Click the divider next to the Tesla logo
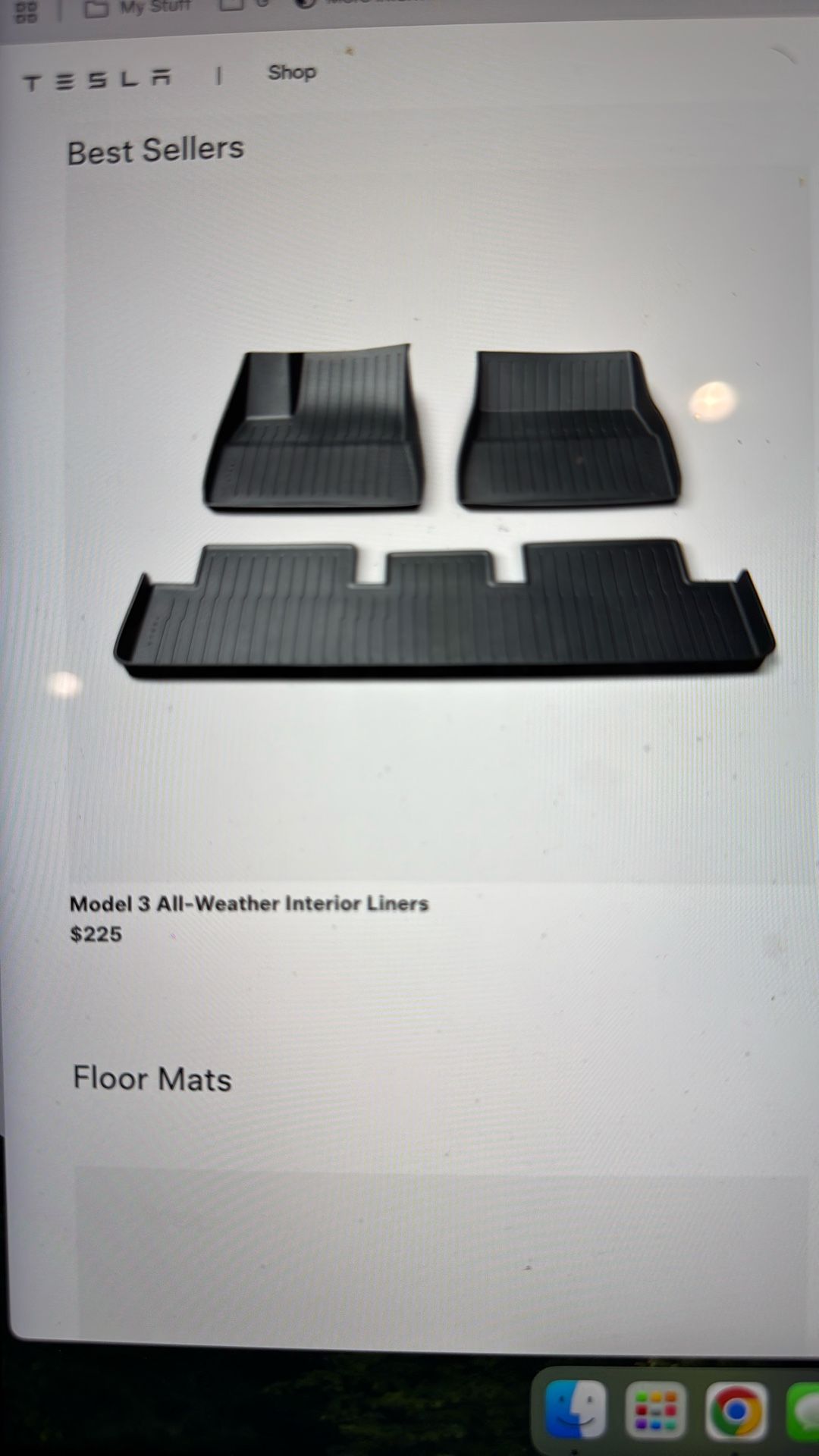Image resolution: width=819 pixels, height=1456 pixels. pos(218,74)
